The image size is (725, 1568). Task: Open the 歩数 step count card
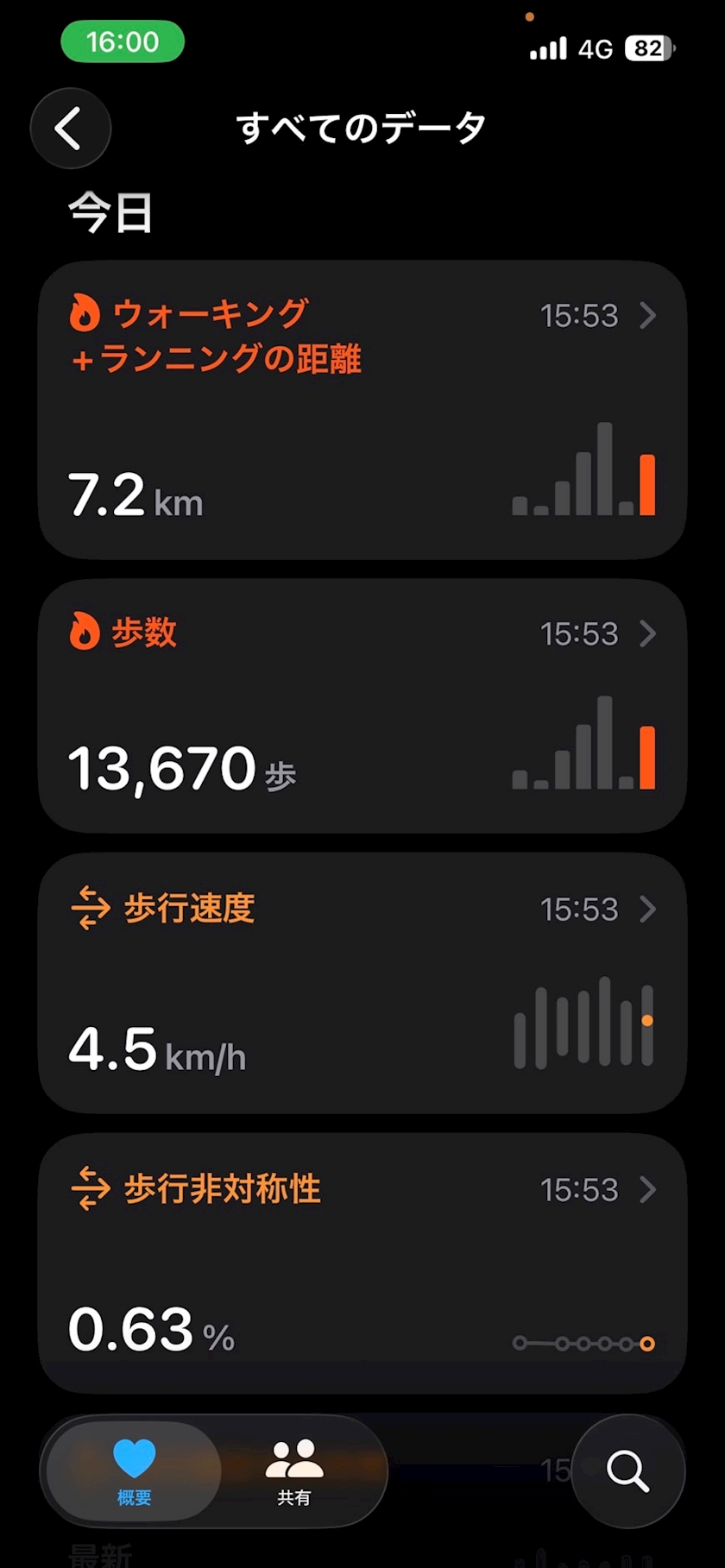362,705
